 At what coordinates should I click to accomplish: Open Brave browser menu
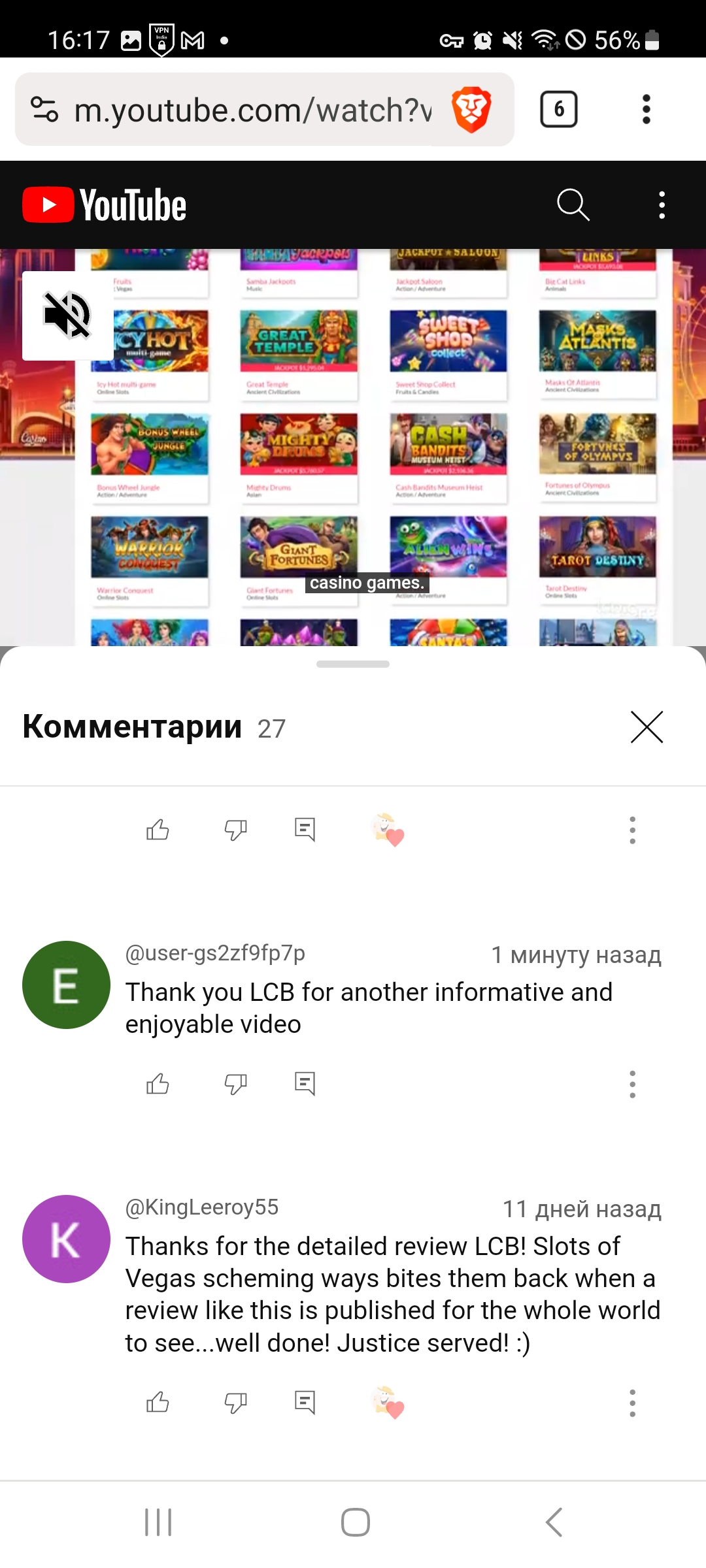point(646,109)
